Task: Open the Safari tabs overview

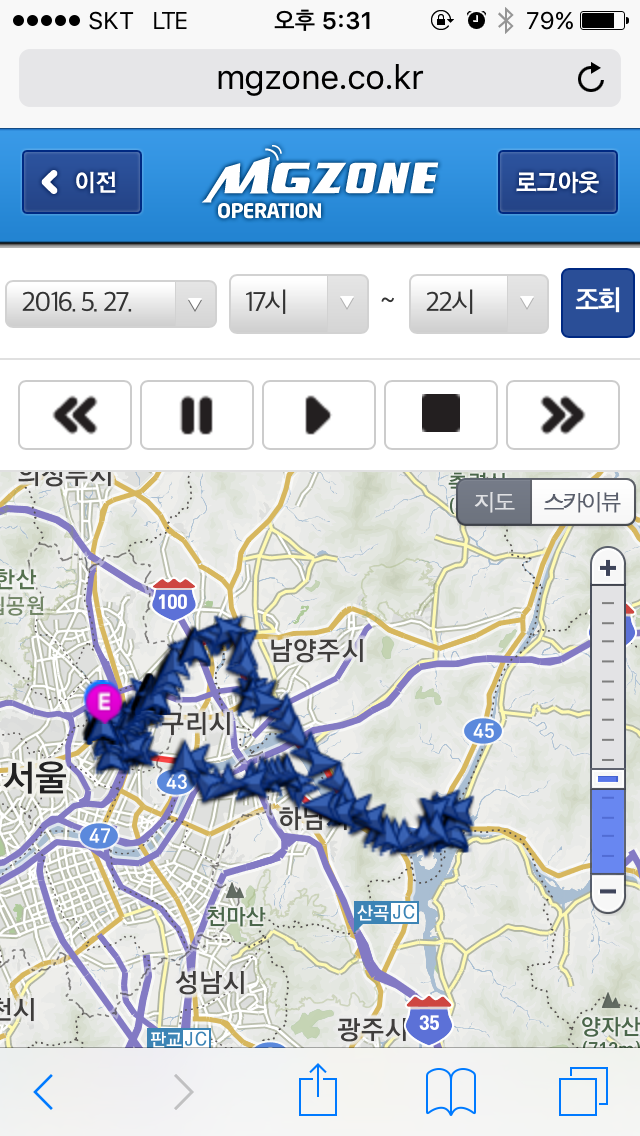Action: (583, 1090)
